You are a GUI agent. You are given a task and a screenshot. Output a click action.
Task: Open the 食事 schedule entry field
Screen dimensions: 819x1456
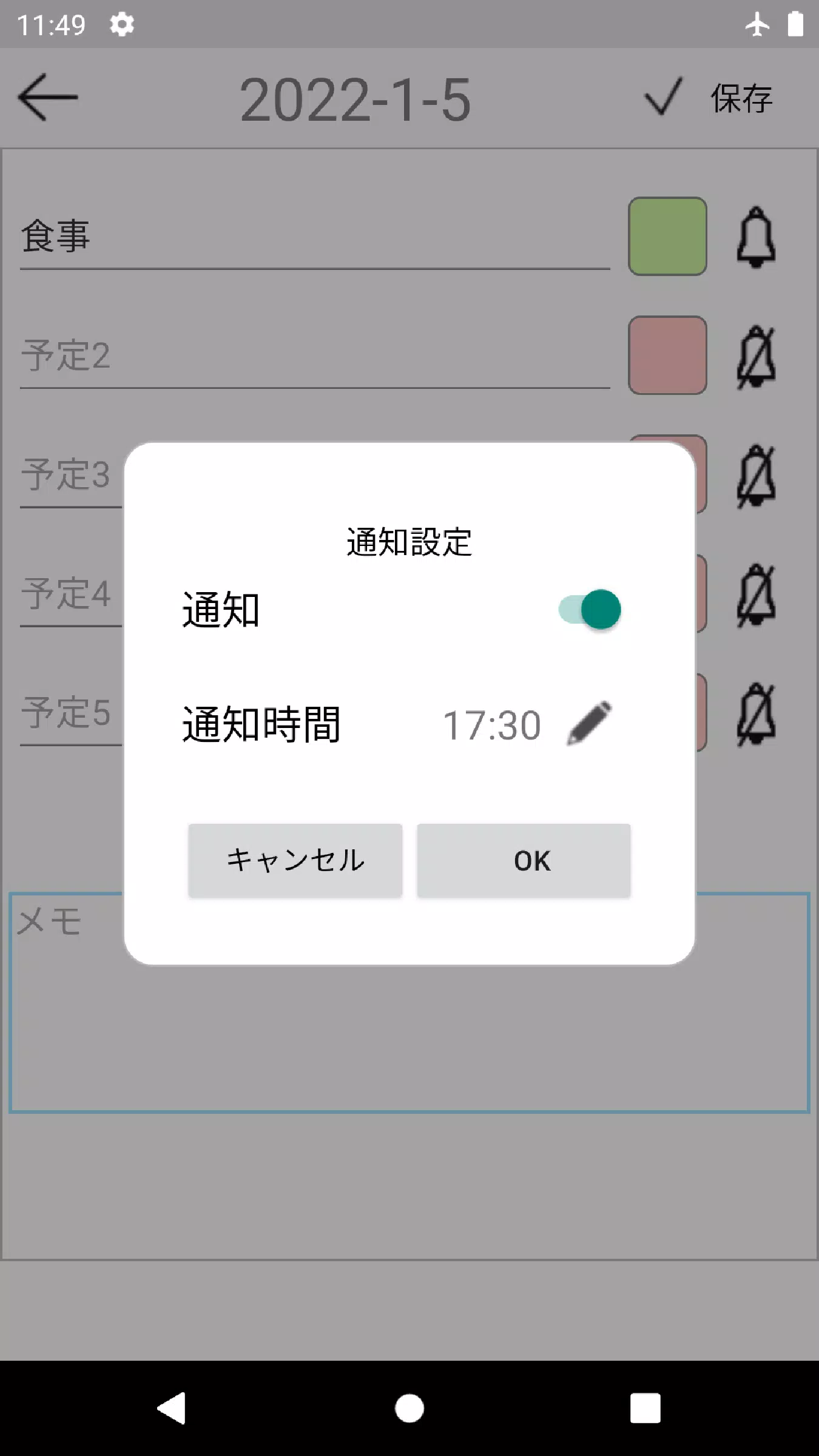(x=243, y=238)
